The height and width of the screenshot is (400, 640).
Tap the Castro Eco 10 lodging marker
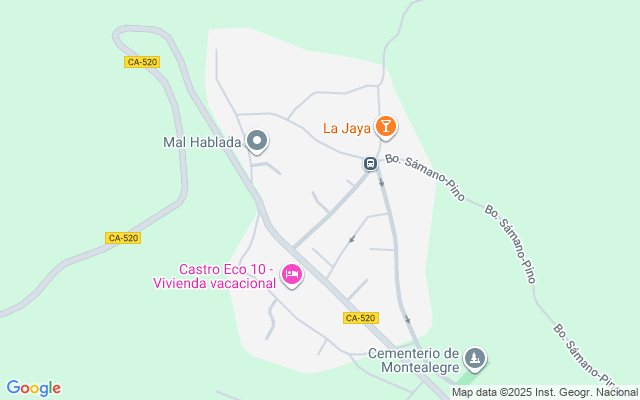291,274
